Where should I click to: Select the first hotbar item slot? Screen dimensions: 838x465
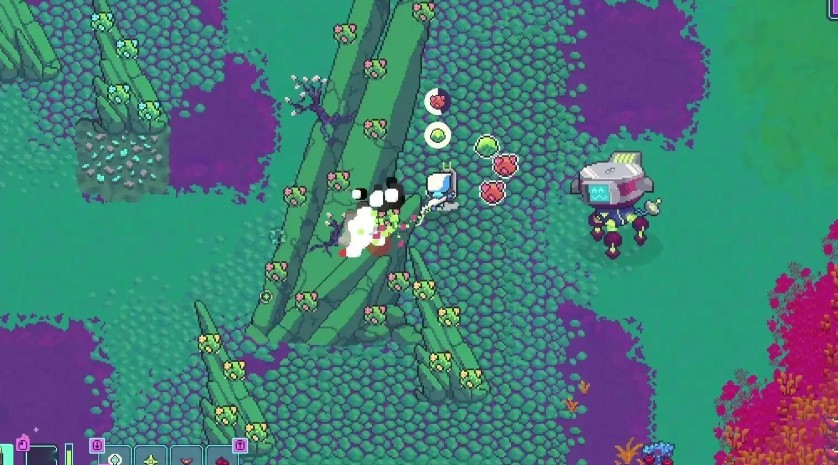coord(115,458)
